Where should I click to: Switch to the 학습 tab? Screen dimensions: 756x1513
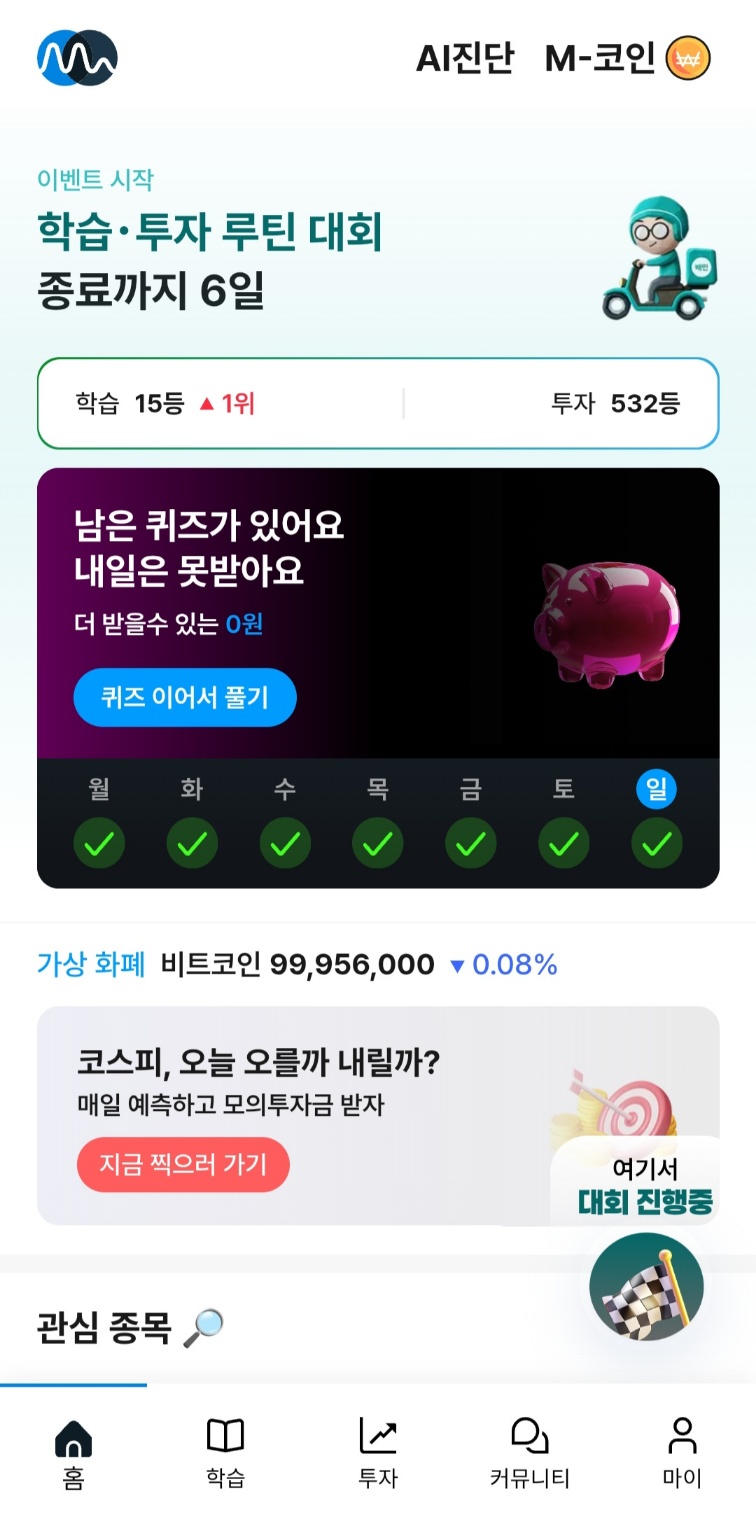coord(225,1454)
